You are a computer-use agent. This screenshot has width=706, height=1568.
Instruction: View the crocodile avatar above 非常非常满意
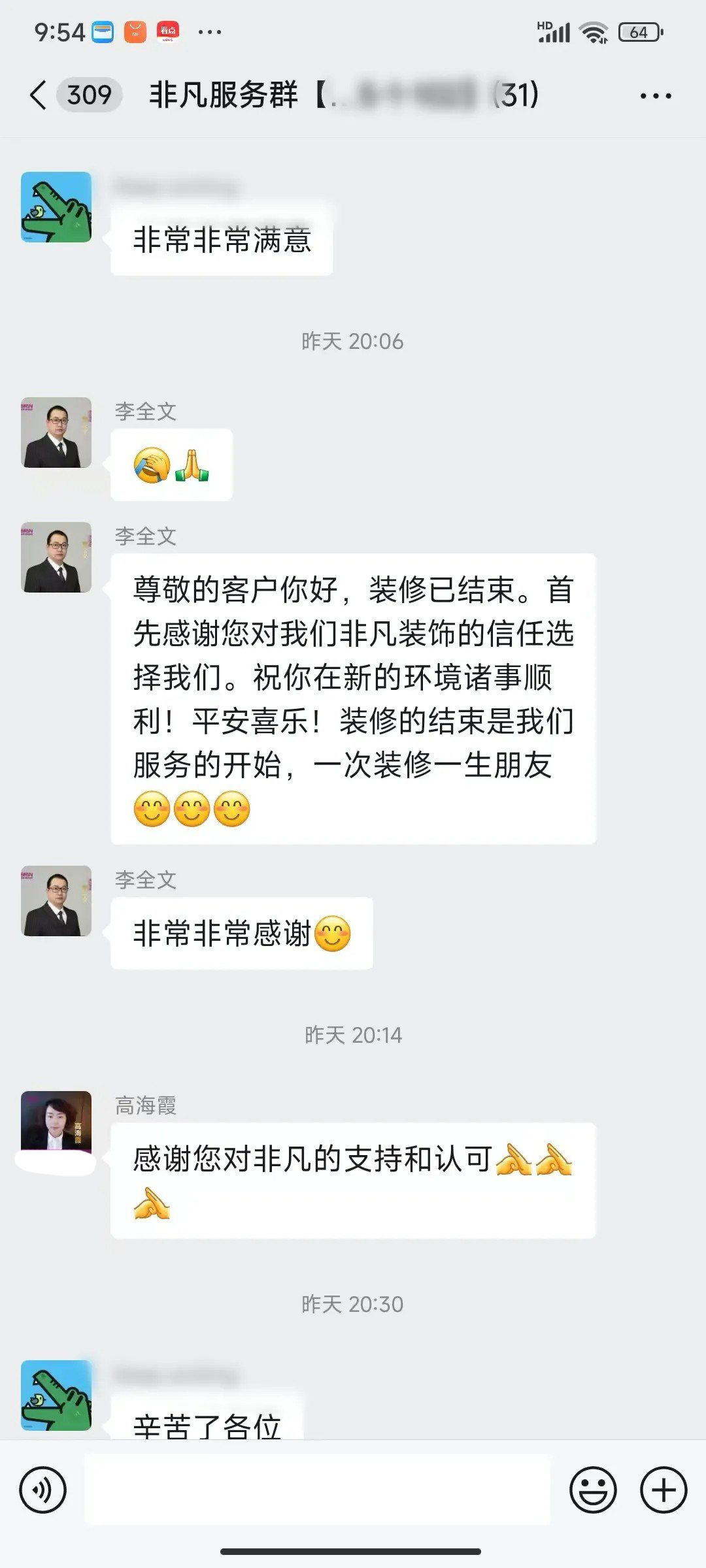tap(56, 207)
